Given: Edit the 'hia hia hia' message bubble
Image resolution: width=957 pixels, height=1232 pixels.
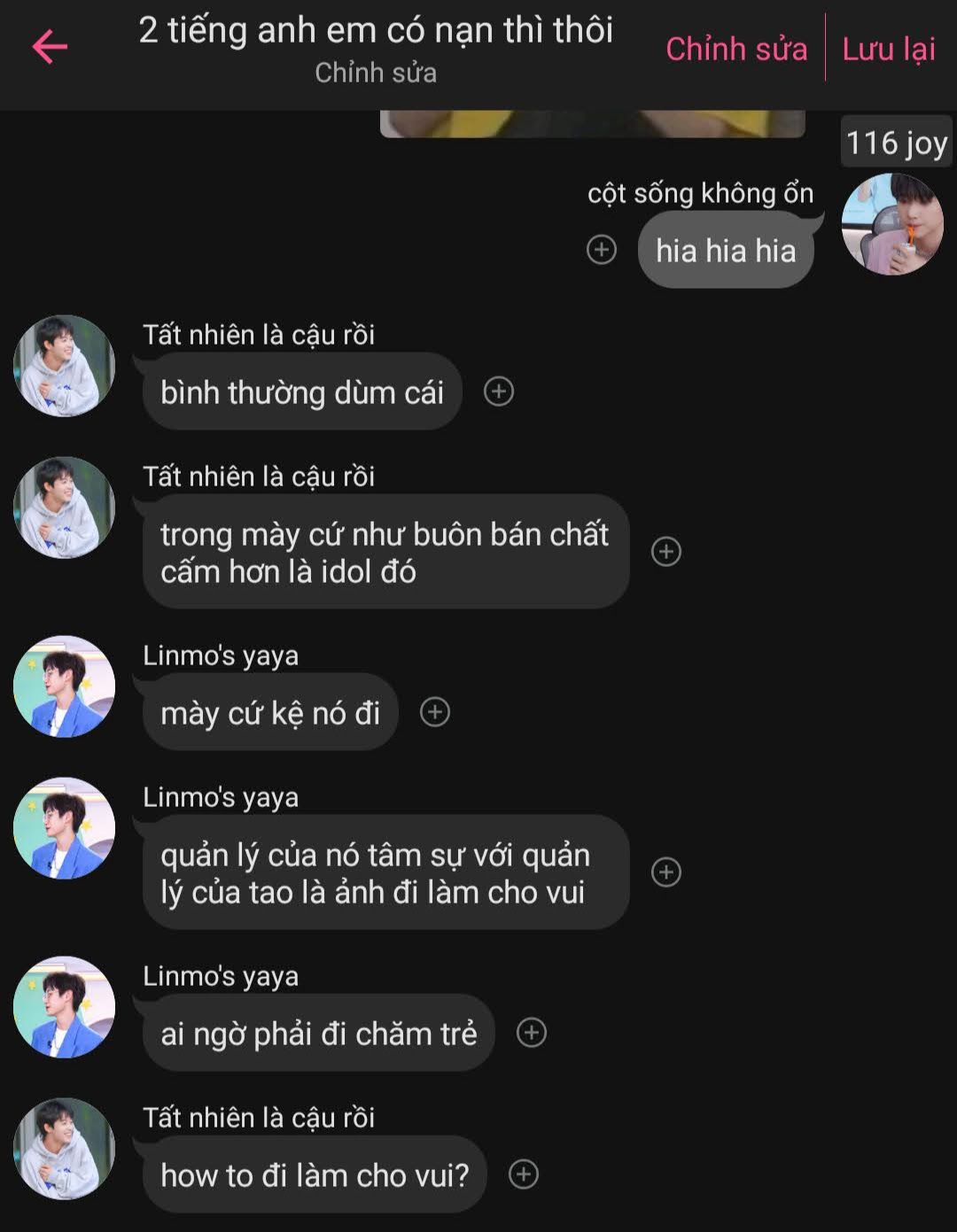Looking at the screenshot, I should 725,251.
